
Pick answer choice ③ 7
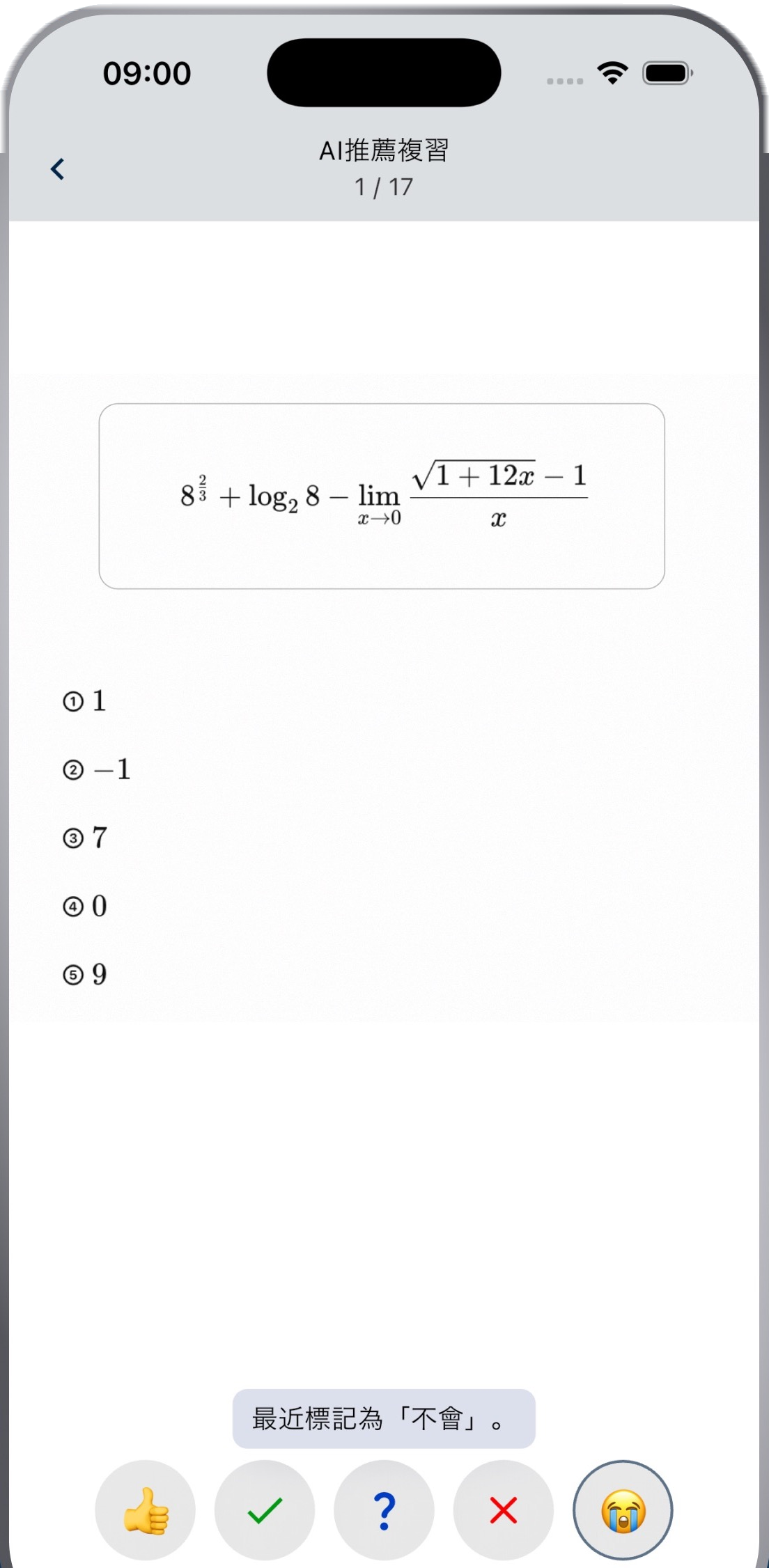point(84,838)
